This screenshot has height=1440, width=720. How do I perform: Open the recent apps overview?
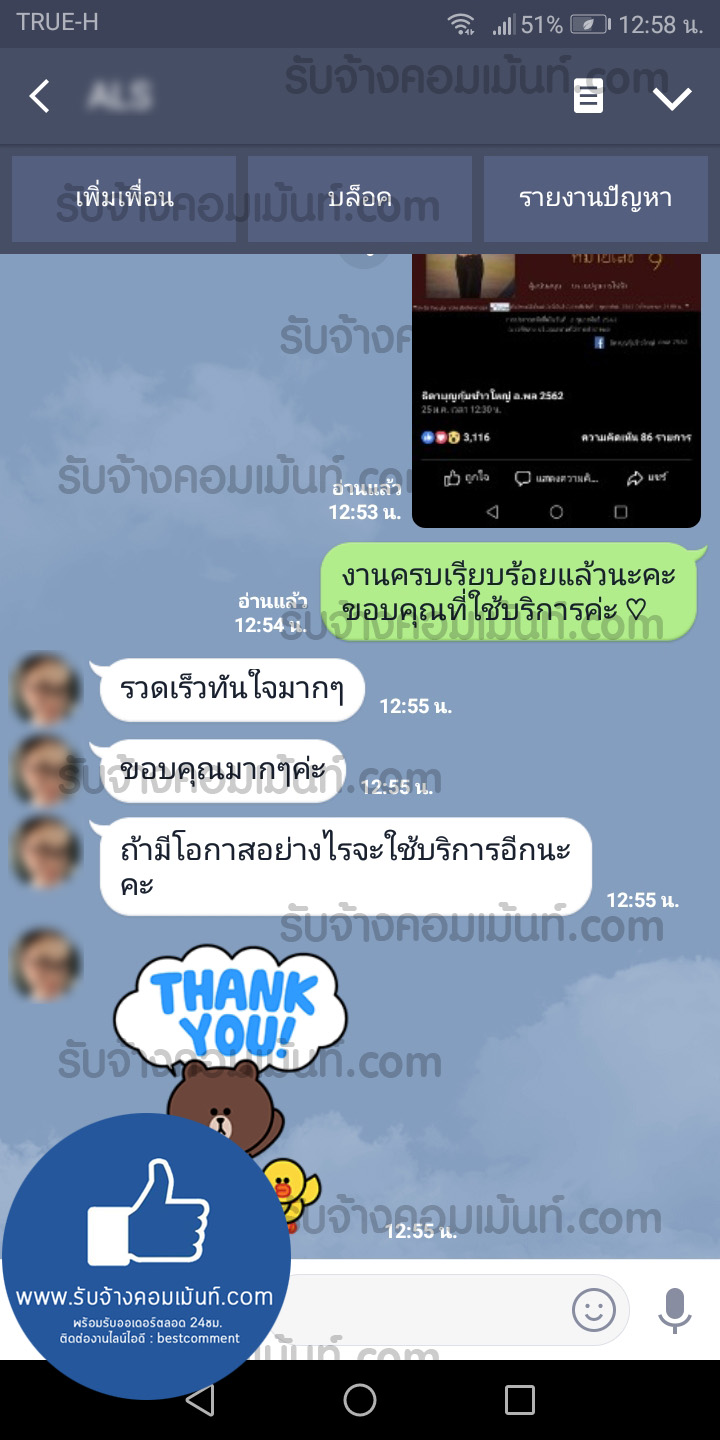(x=519, y=1400)
